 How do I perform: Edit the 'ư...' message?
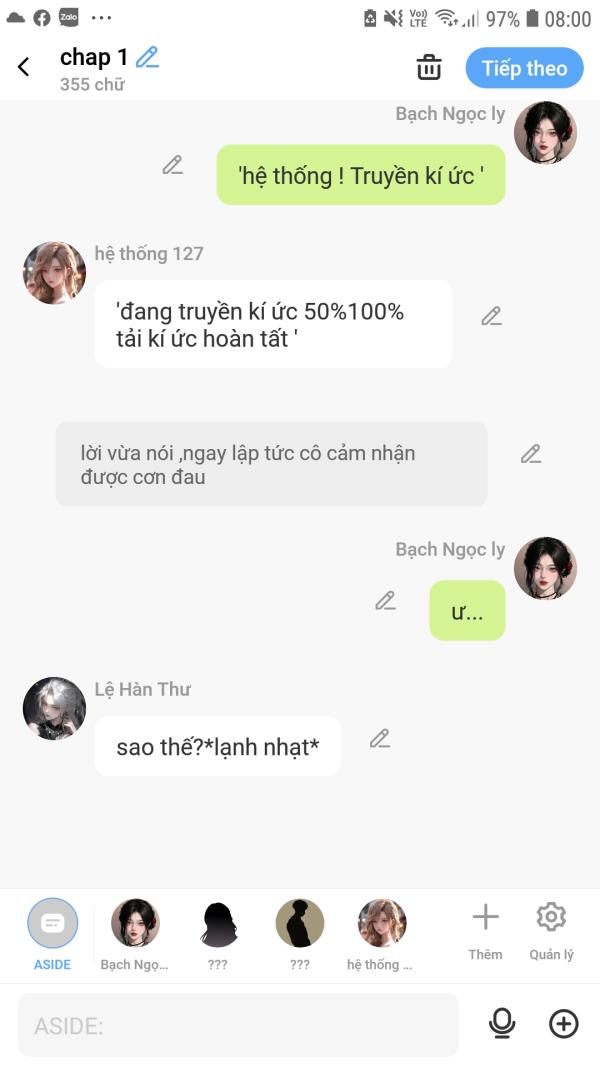385,600
